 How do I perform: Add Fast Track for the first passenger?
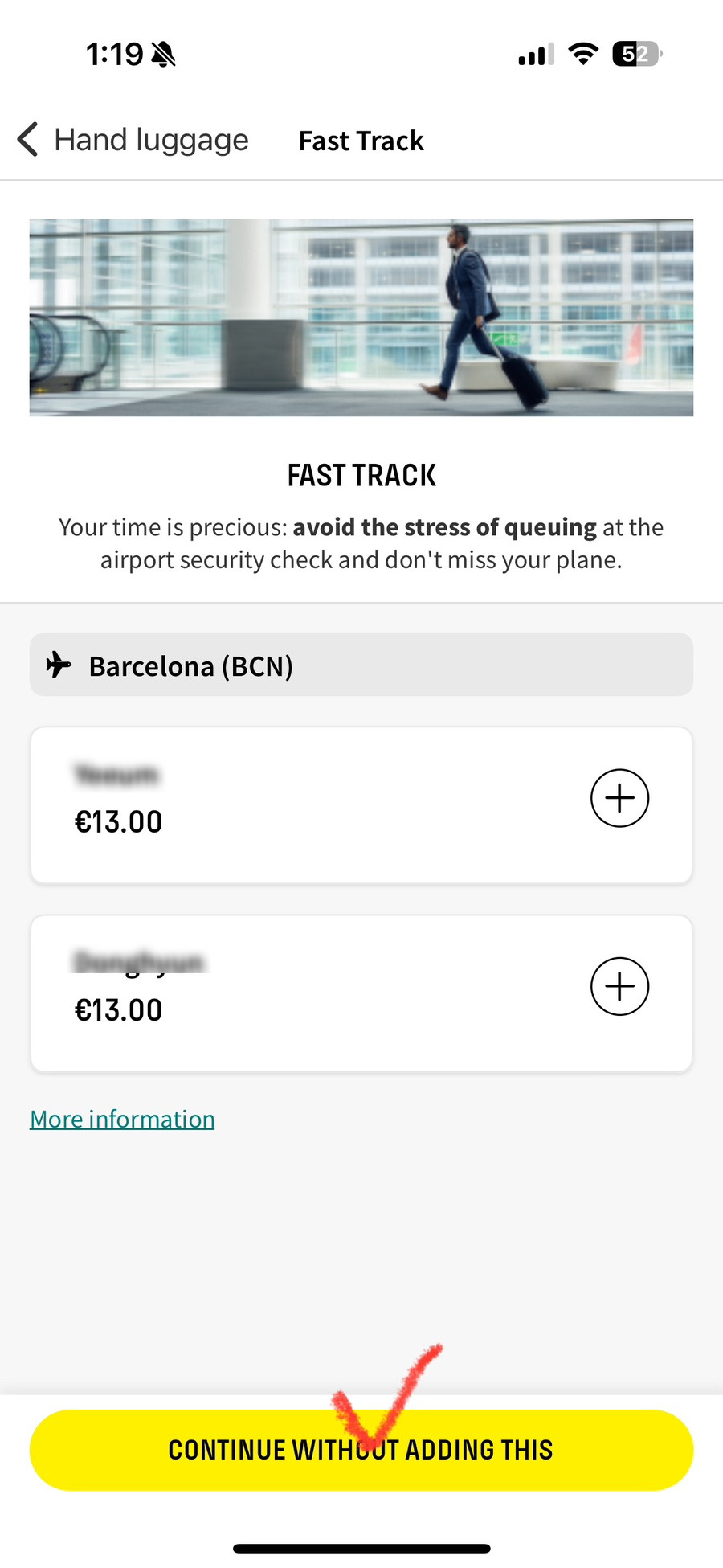(619, 798)
